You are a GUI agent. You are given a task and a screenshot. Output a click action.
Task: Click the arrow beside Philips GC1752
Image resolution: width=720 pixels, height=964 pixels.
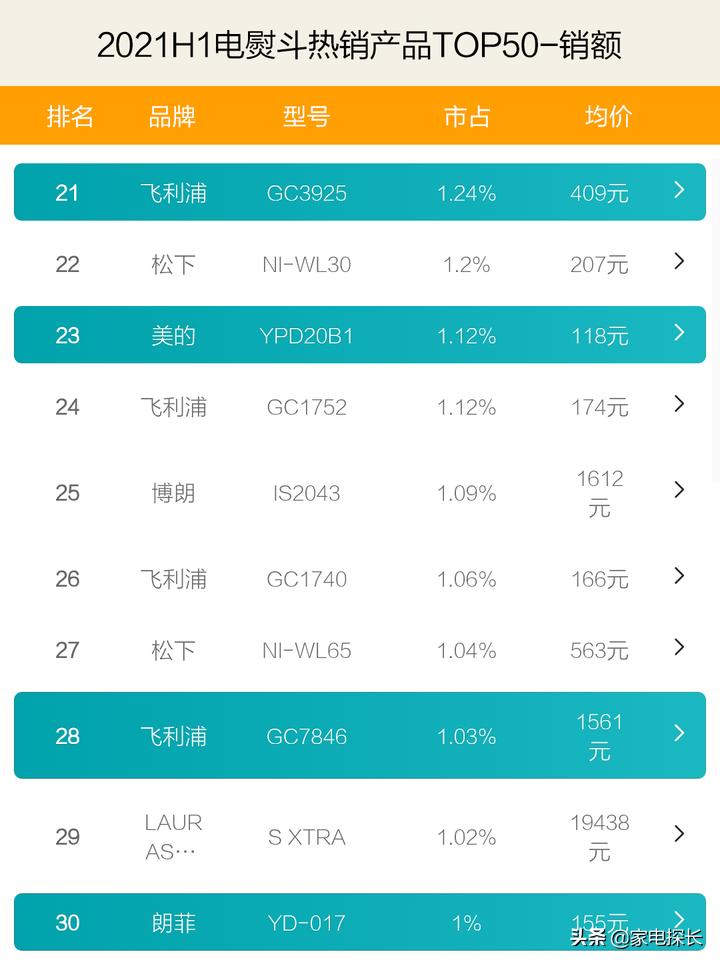click(680, 406)
